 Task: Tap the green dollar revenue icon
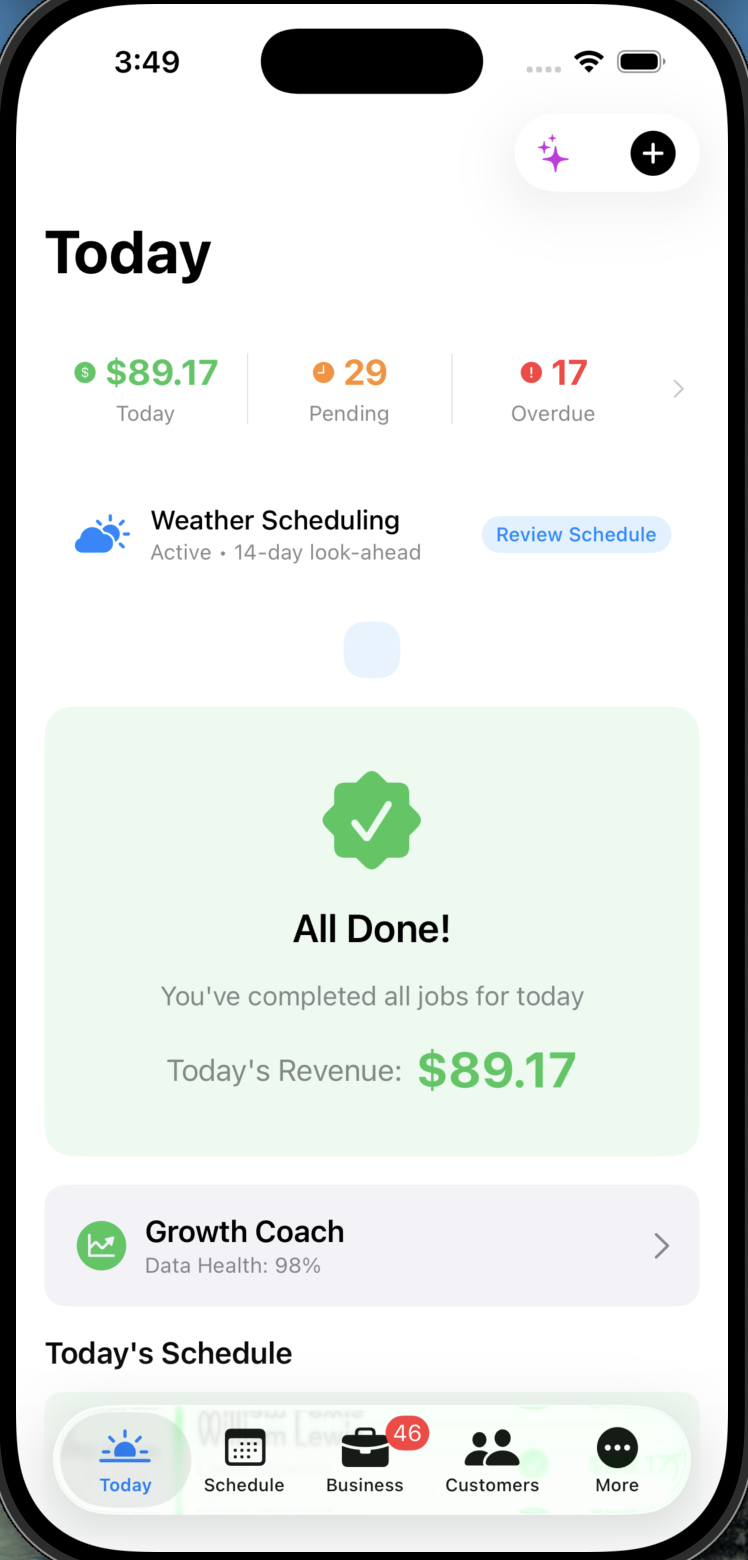[x=85, y=372]
